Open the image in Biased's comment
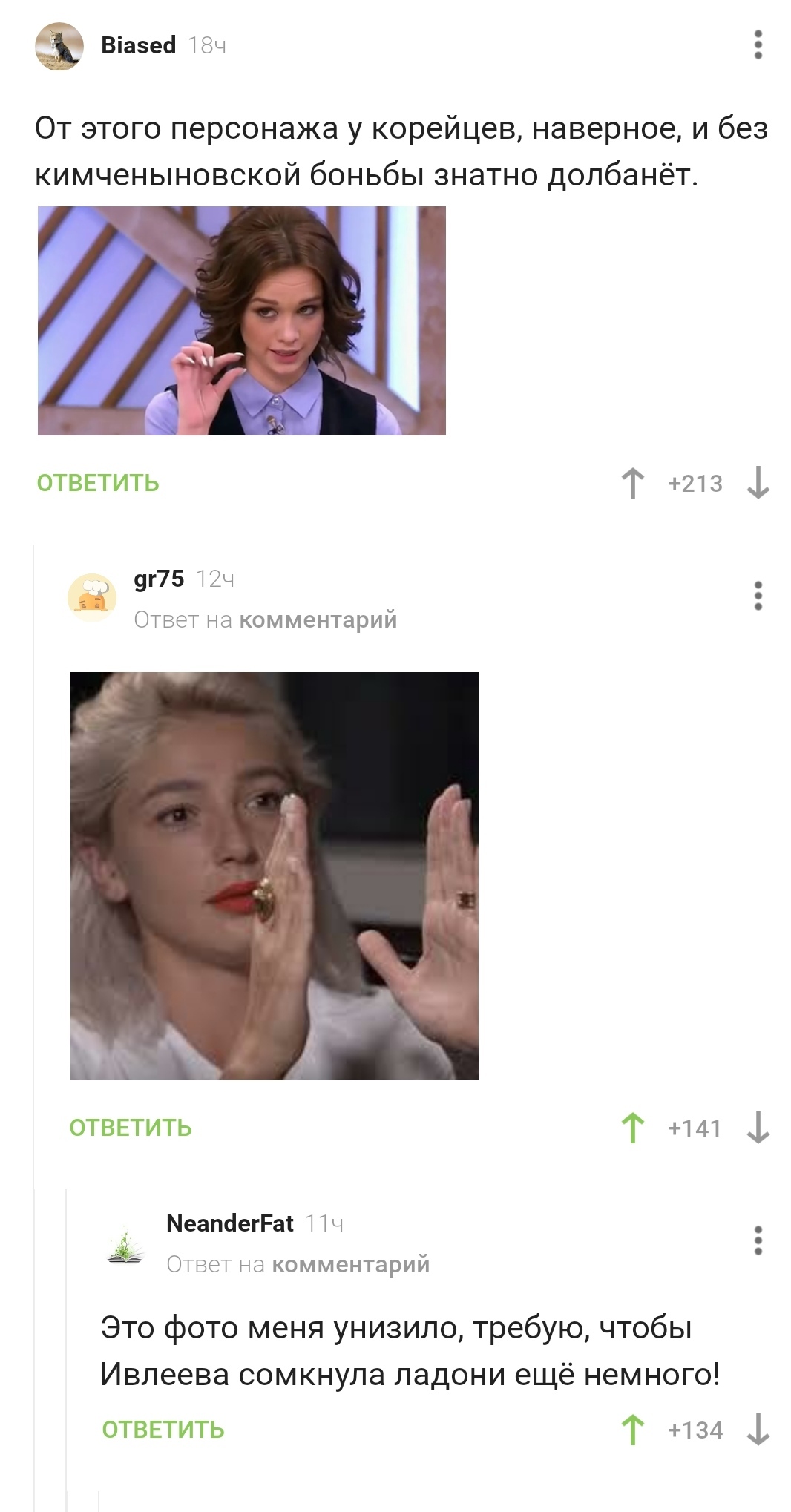791x1512 pixels. pyautogui.click(x=242, y=321)
